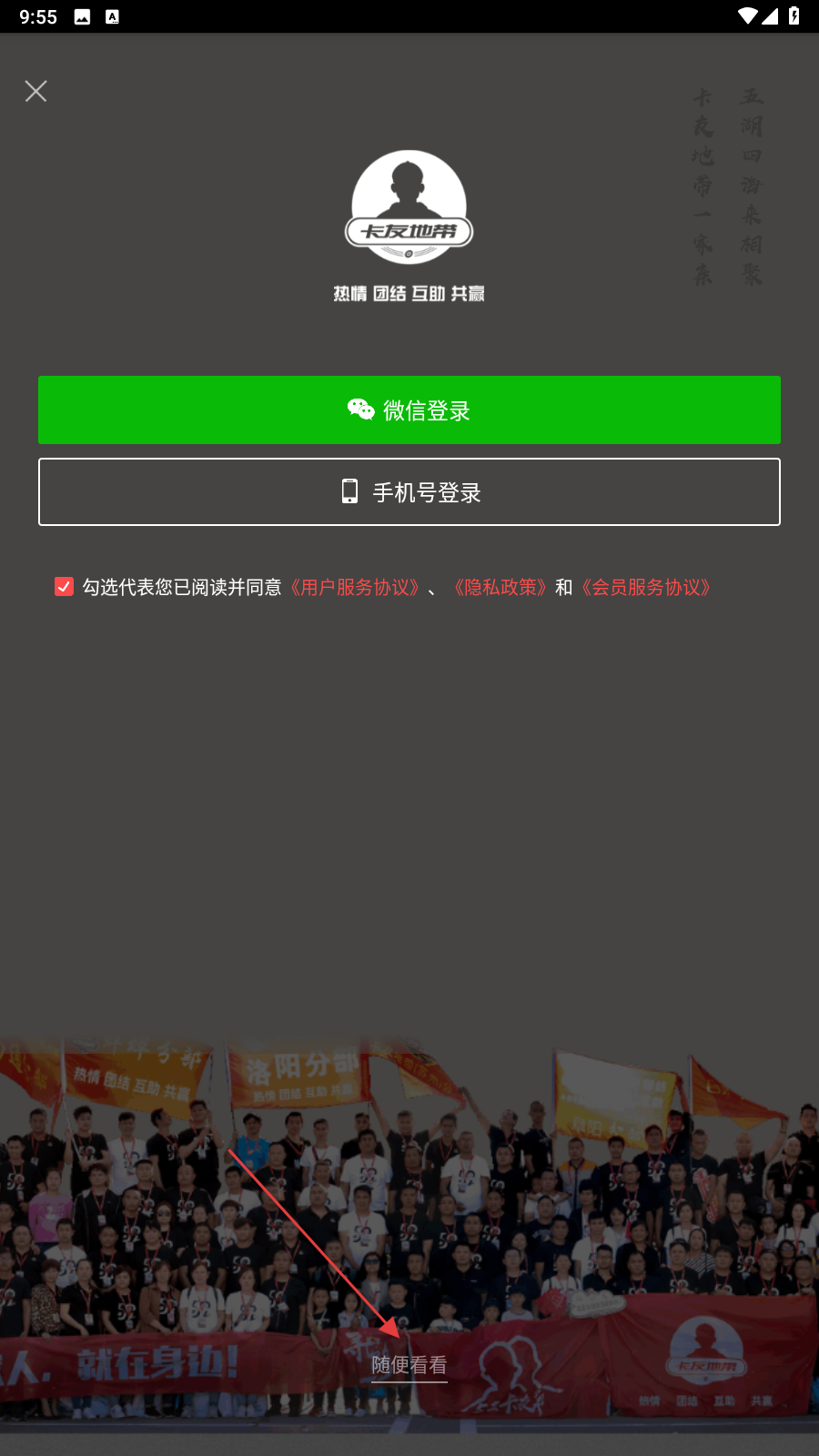Open the 用户服务协议 link

point(355,588)
